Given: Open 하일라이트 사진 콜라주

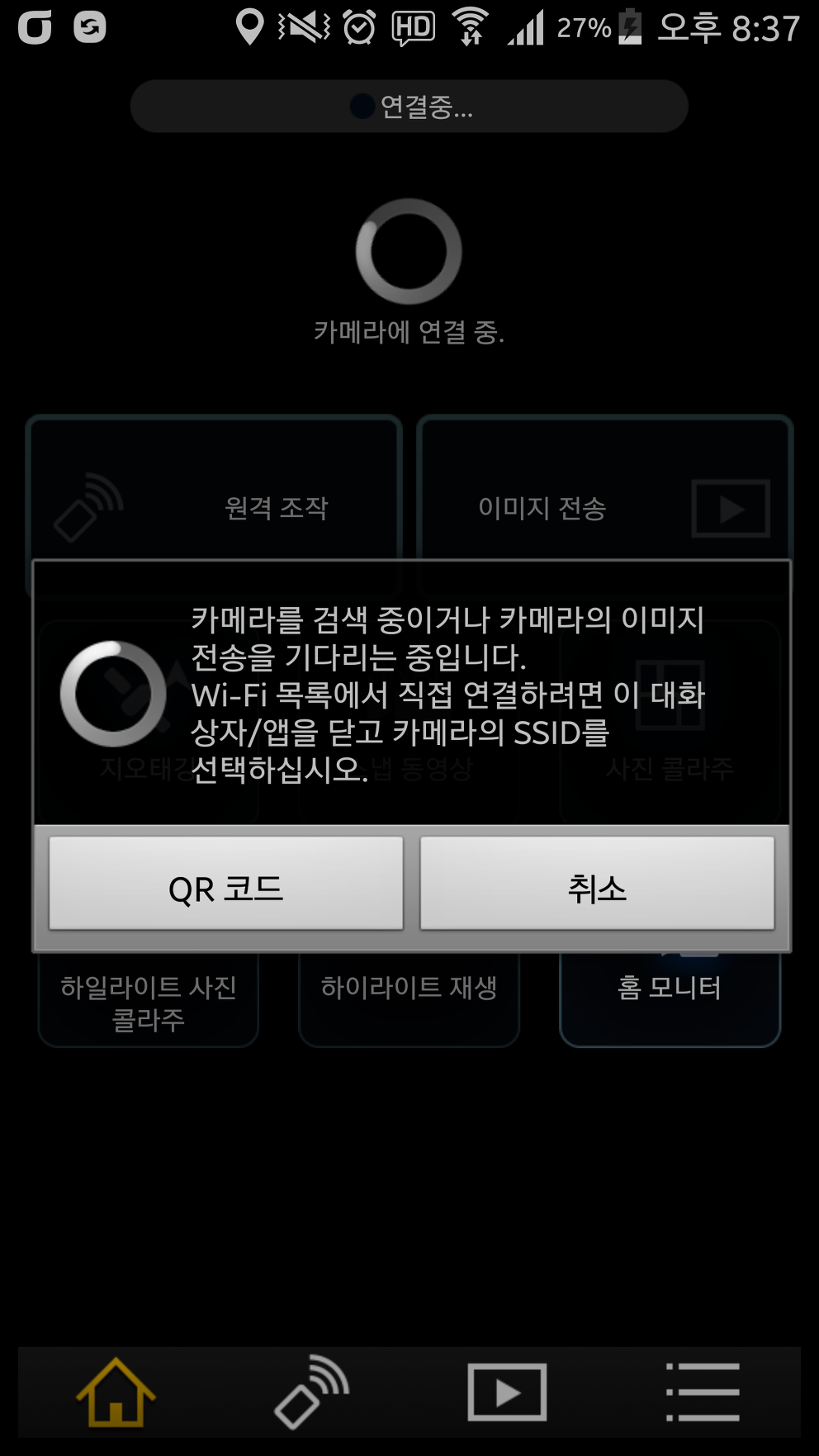Looking at the screenshot, I should tap(149, 1001).
